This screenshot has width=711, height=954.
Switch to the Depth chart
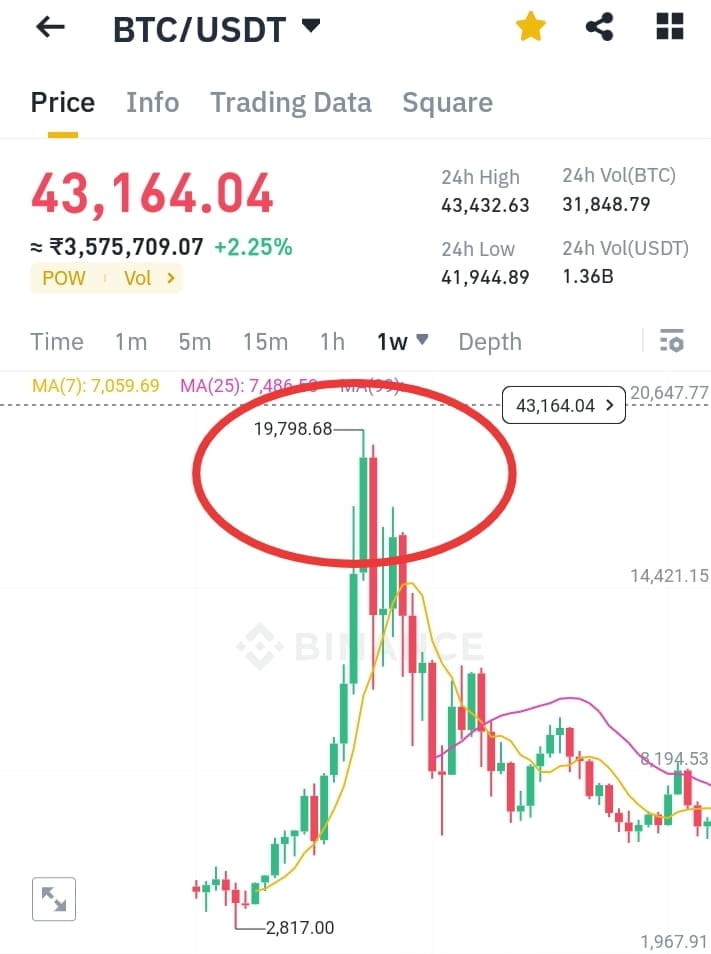[x=490, y=342]
